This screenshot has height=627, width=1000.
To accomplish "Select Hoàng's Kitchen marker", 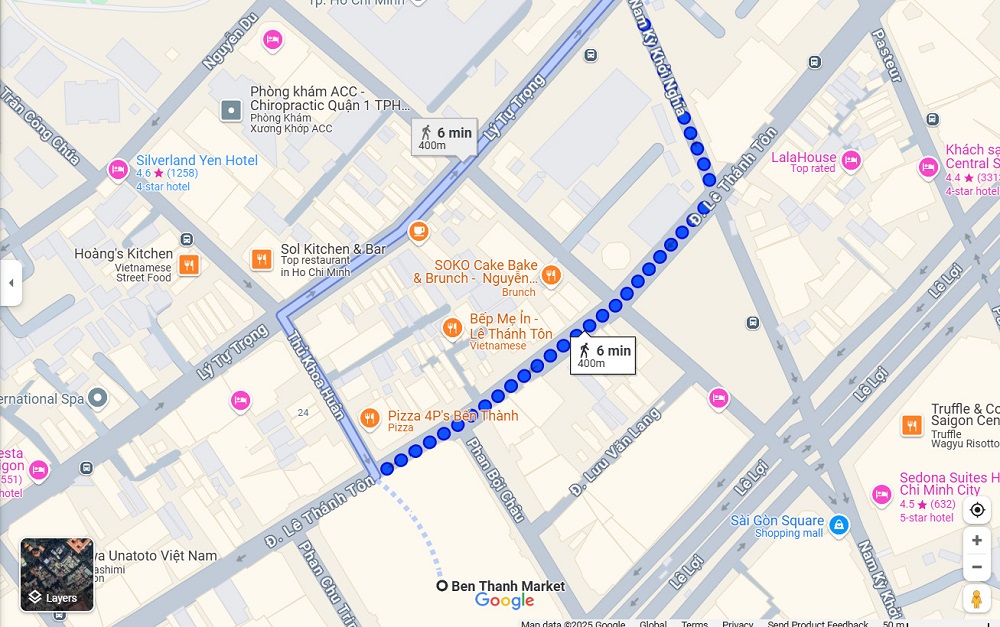I will click(188, 265).
